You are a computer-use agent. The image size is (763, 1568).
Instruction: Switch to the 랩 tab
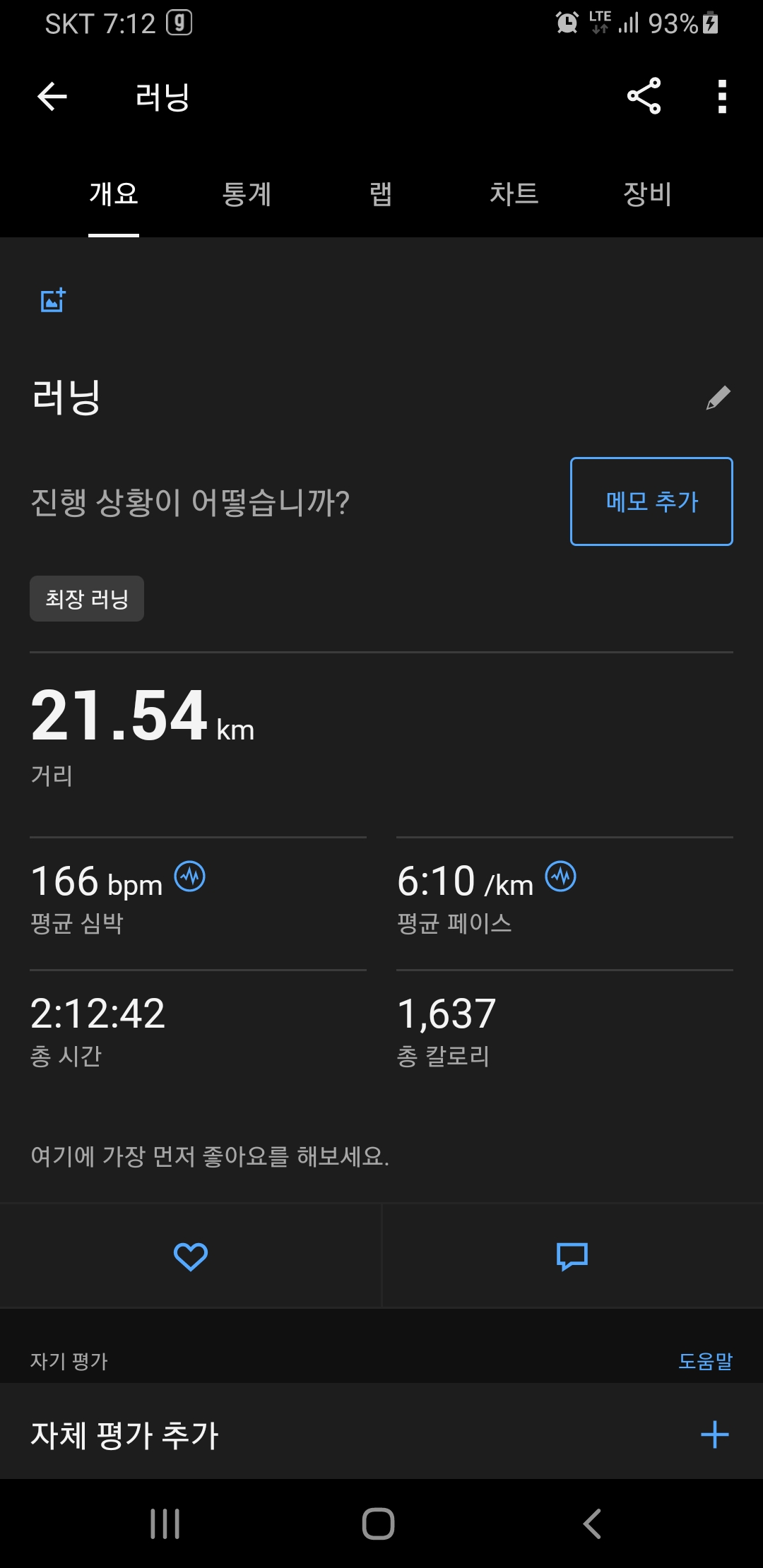pyautogui.click(x=381, y=194)
